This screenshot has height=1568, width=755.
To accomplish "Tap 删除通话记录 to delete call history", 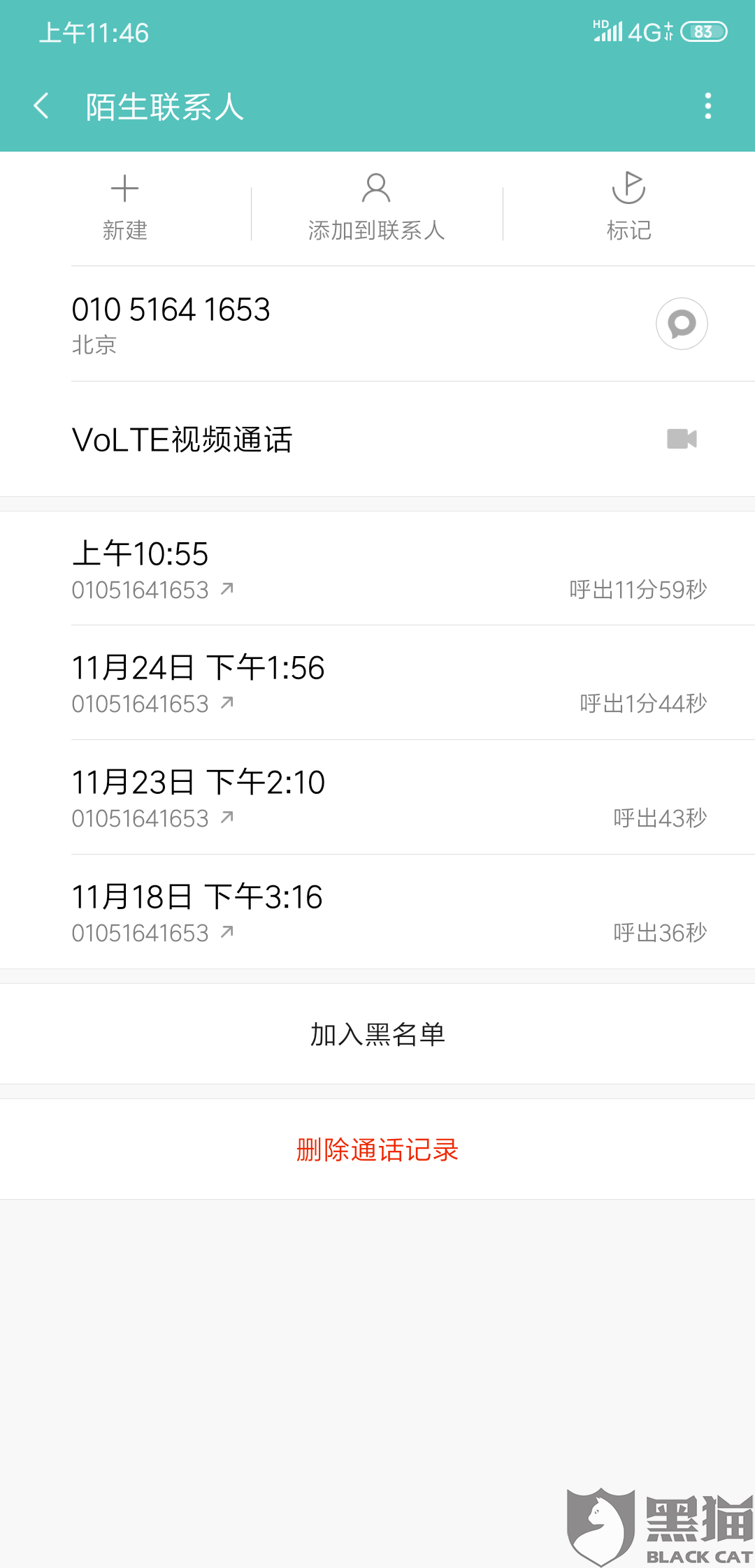I will coord(377,1149).
